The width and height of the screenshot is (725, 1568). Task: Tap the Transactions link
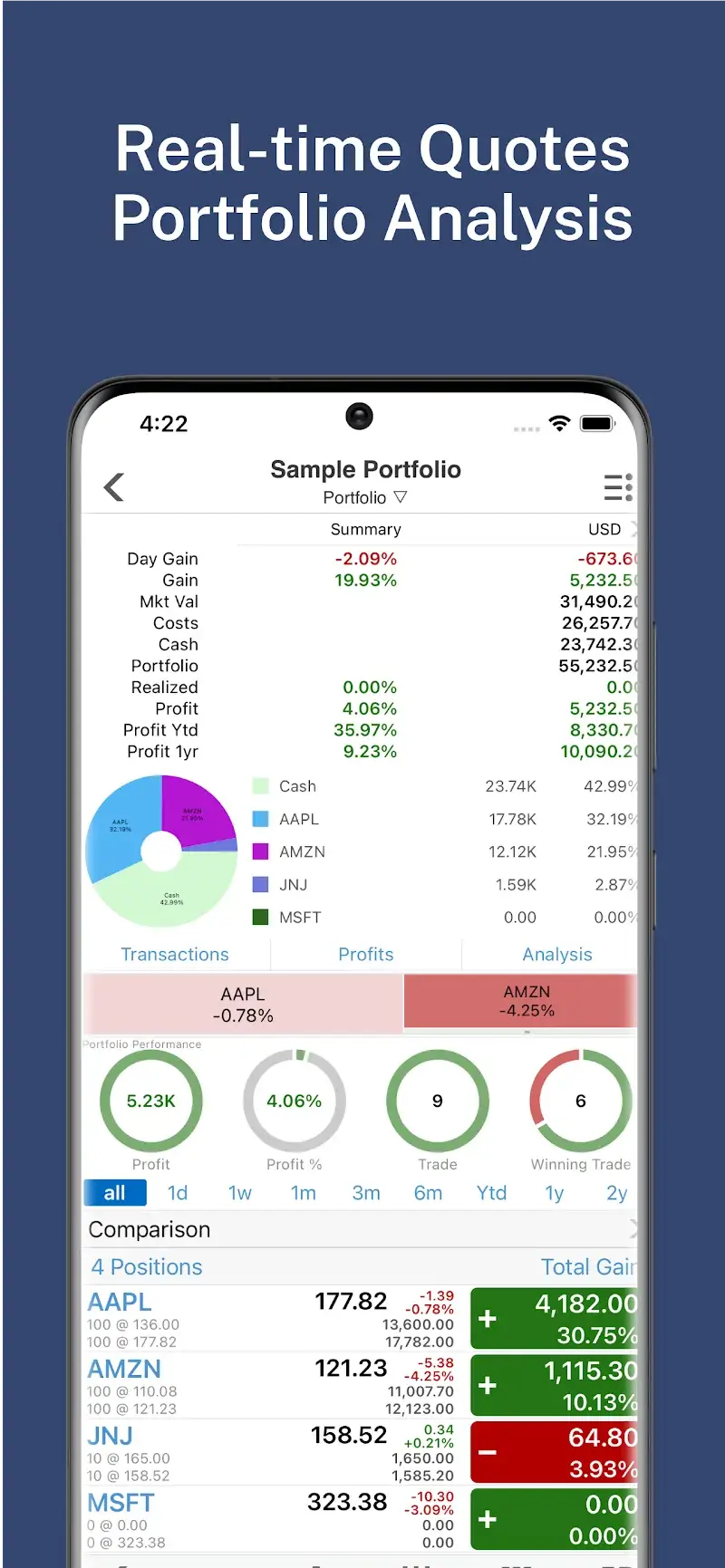[175, 954]
